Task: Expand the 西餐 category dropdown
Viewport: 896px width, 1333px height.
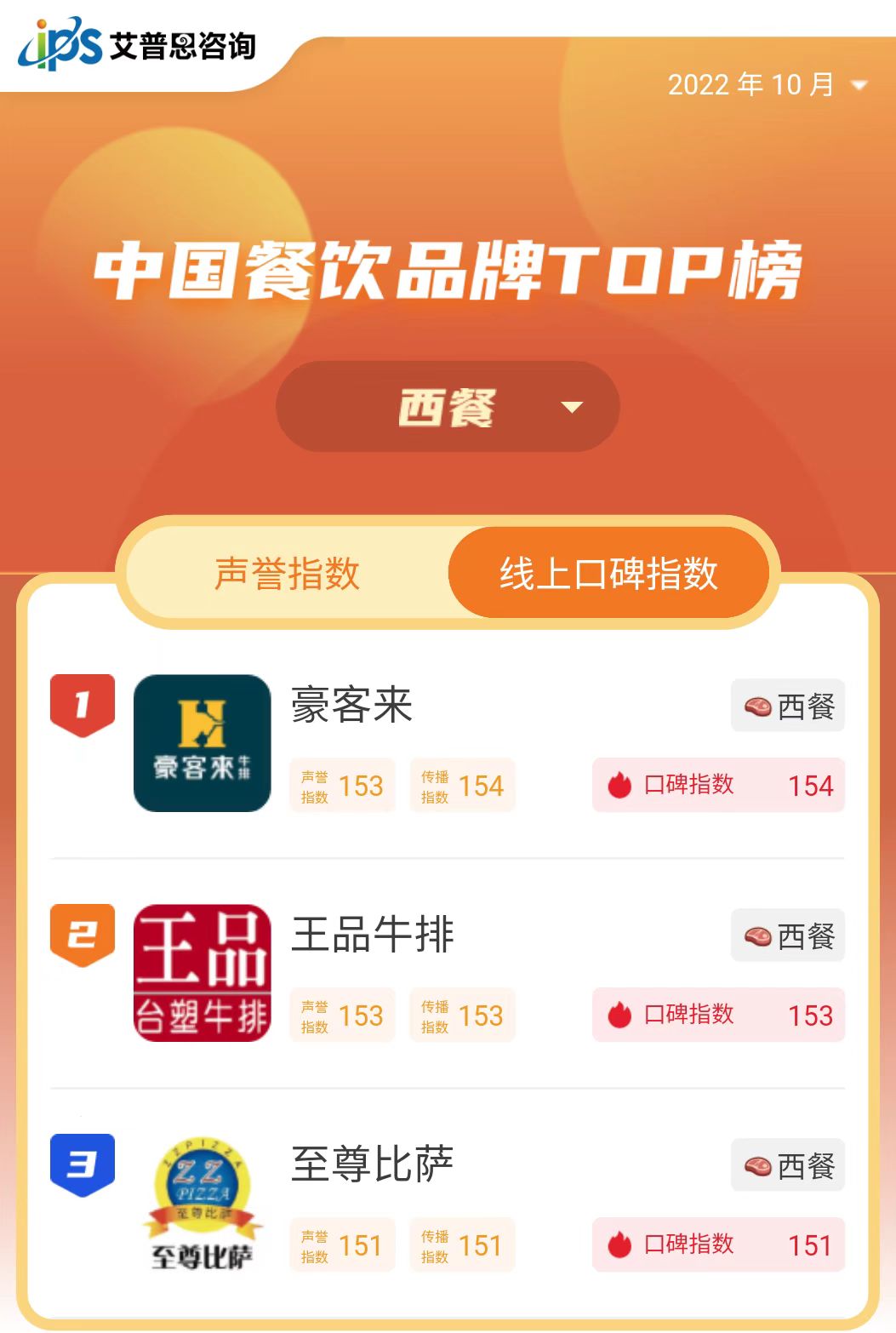Action: pyautogui.click(x=448, y=407)
